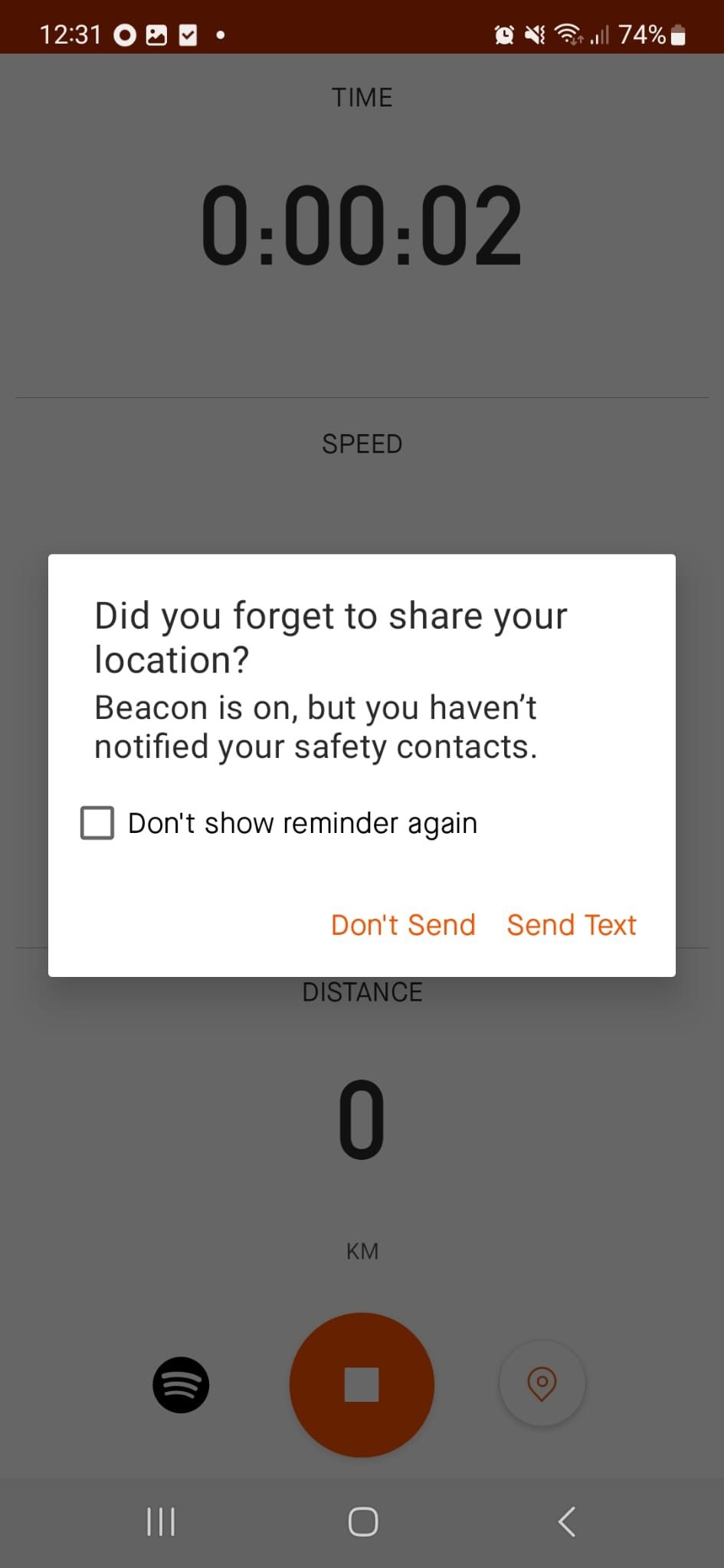
Task: Tap the muted sound icon in status bar
Action: [536, 34]
